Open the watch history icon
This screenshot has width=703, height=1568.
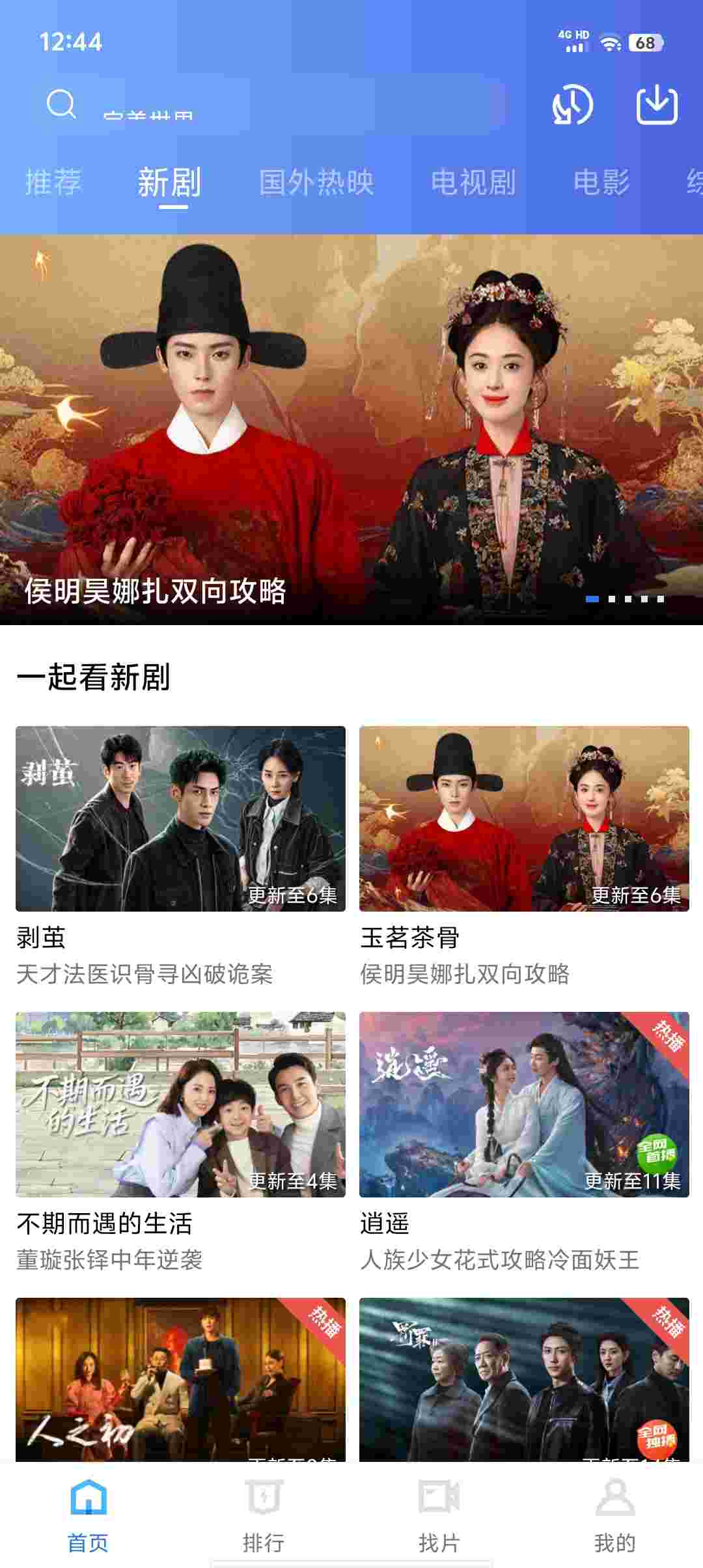(x=572, y=105)
